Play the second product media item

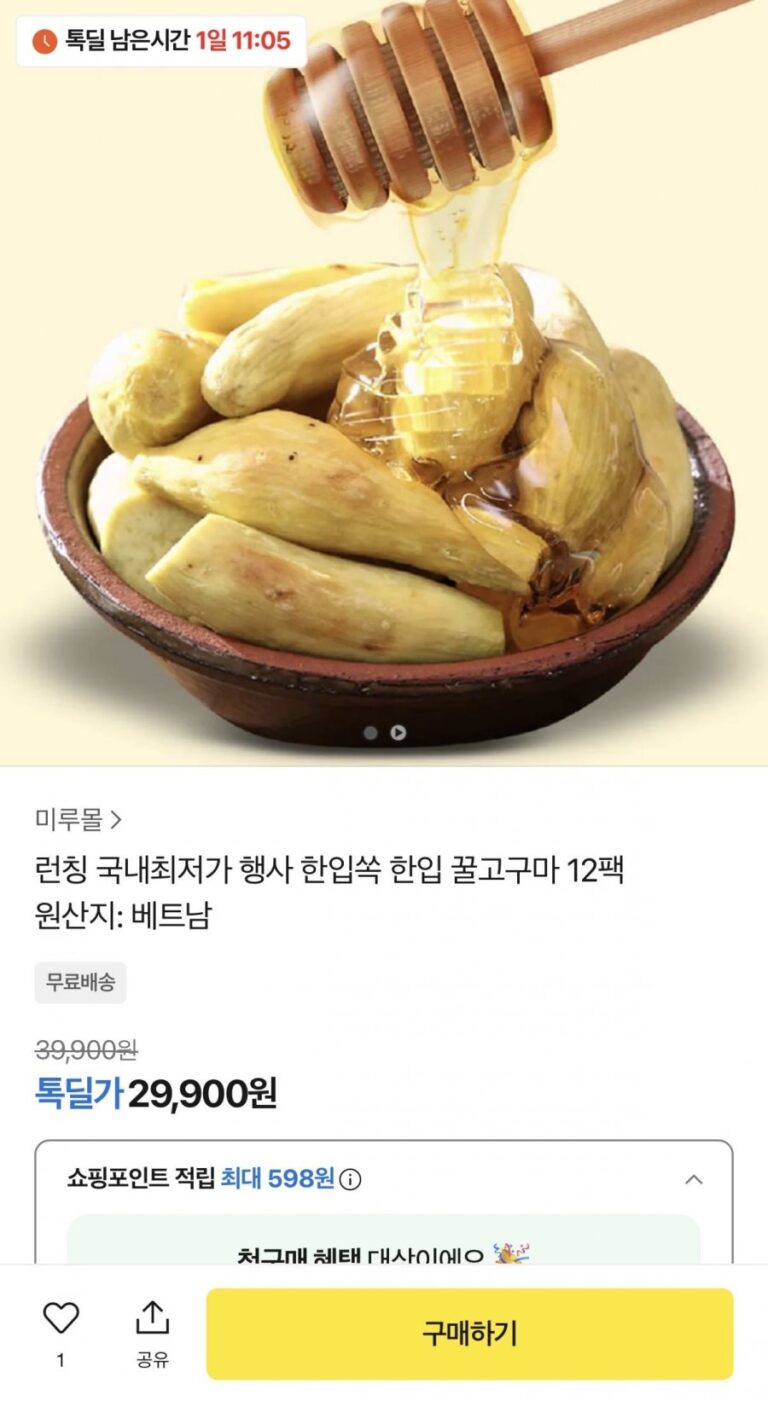(x=398, y=733)
